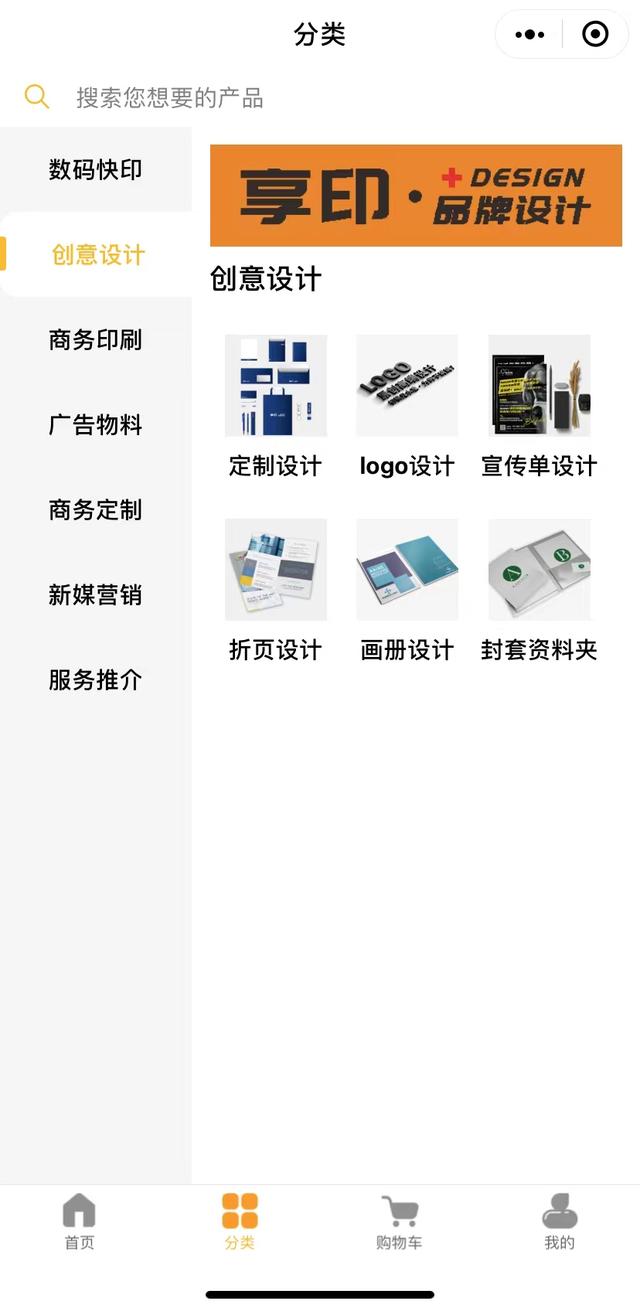The height and width of the screenshot is (1311, 640).
Task: Select the 商务印刷 category
Action: click(96, 340)
